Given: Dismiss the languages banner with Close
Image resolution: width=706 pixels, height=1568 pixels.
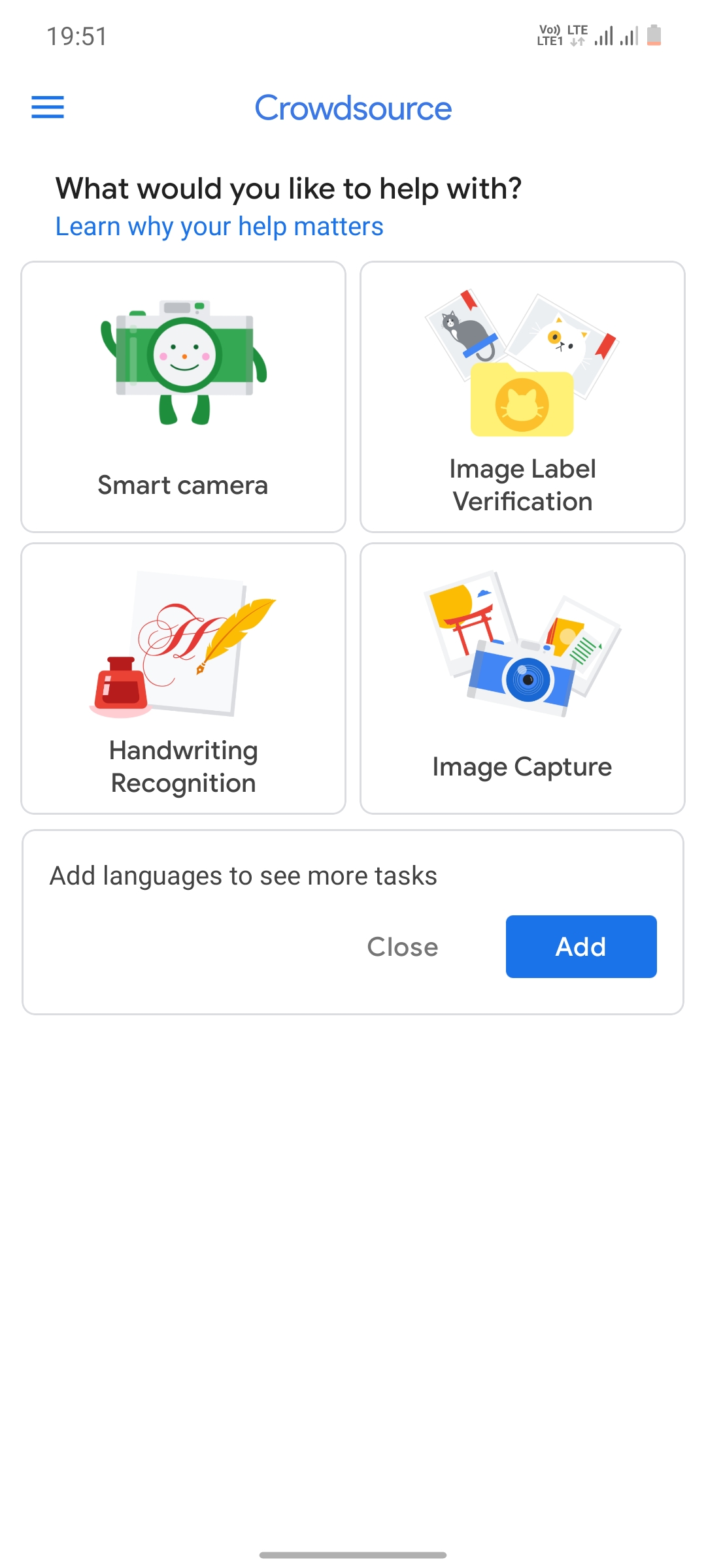Looking at the screenshot, I should click(403, 947).
